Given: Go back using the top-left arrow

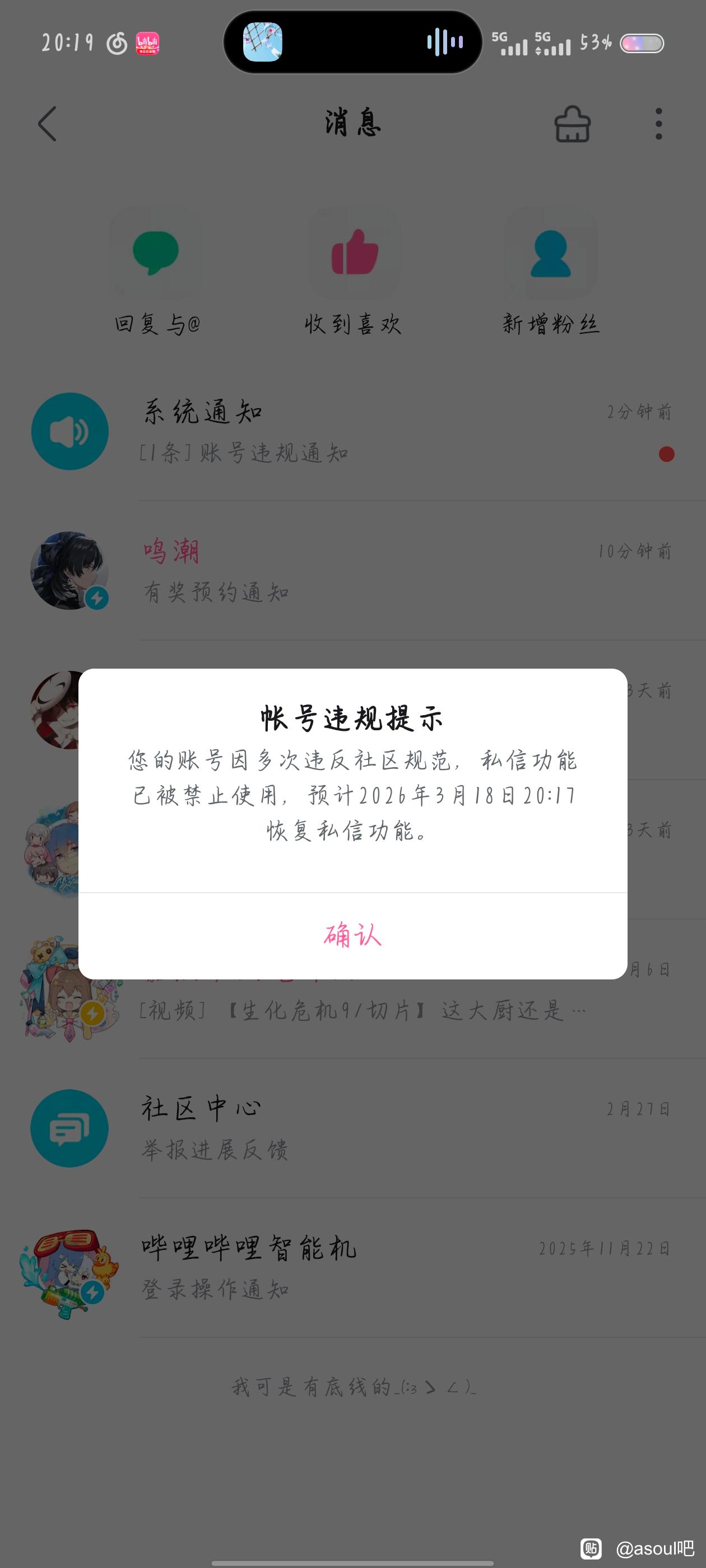Looking at the screenshot, I should pyautogui.click(x=48, y=124).
